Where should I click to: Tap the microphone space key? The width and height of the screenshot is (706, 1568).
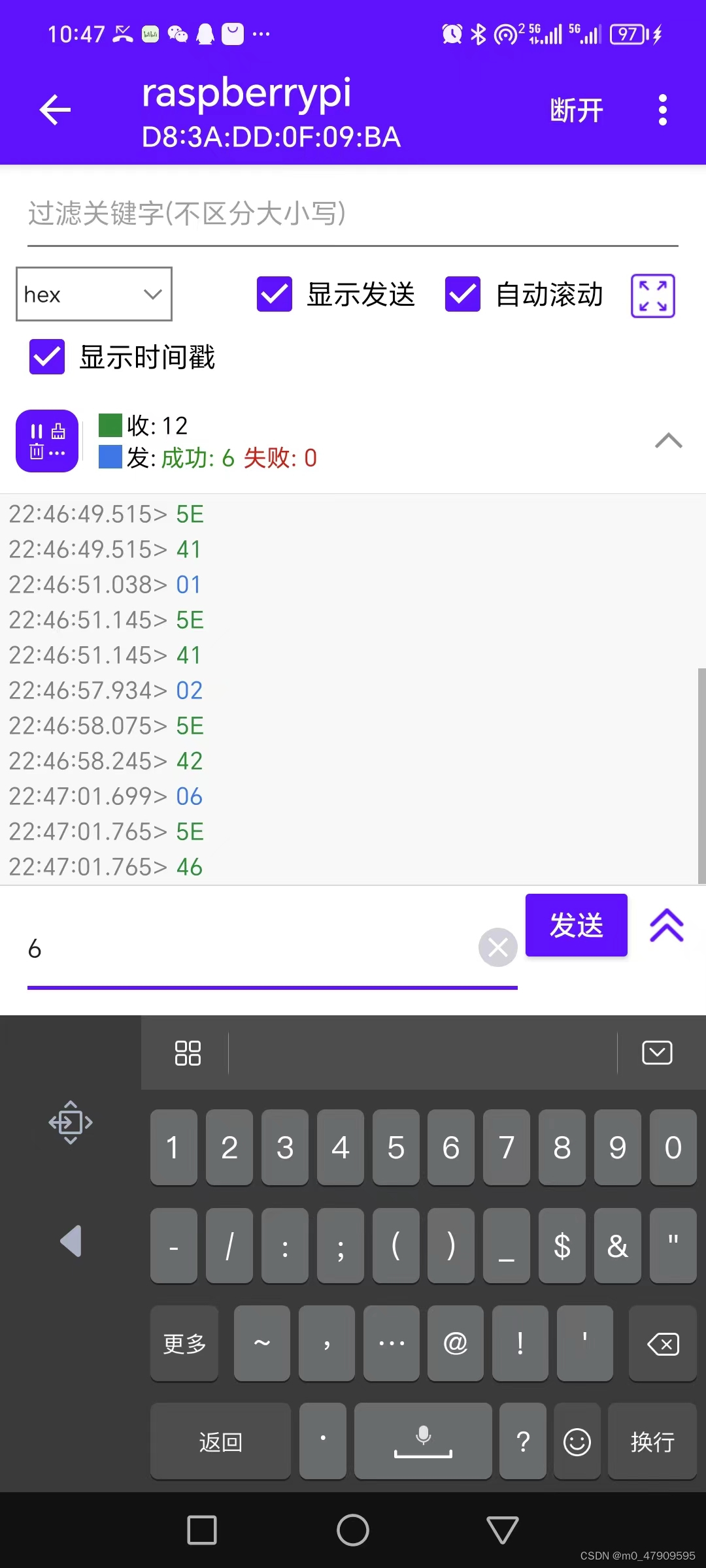click(x=423, y=1441)
